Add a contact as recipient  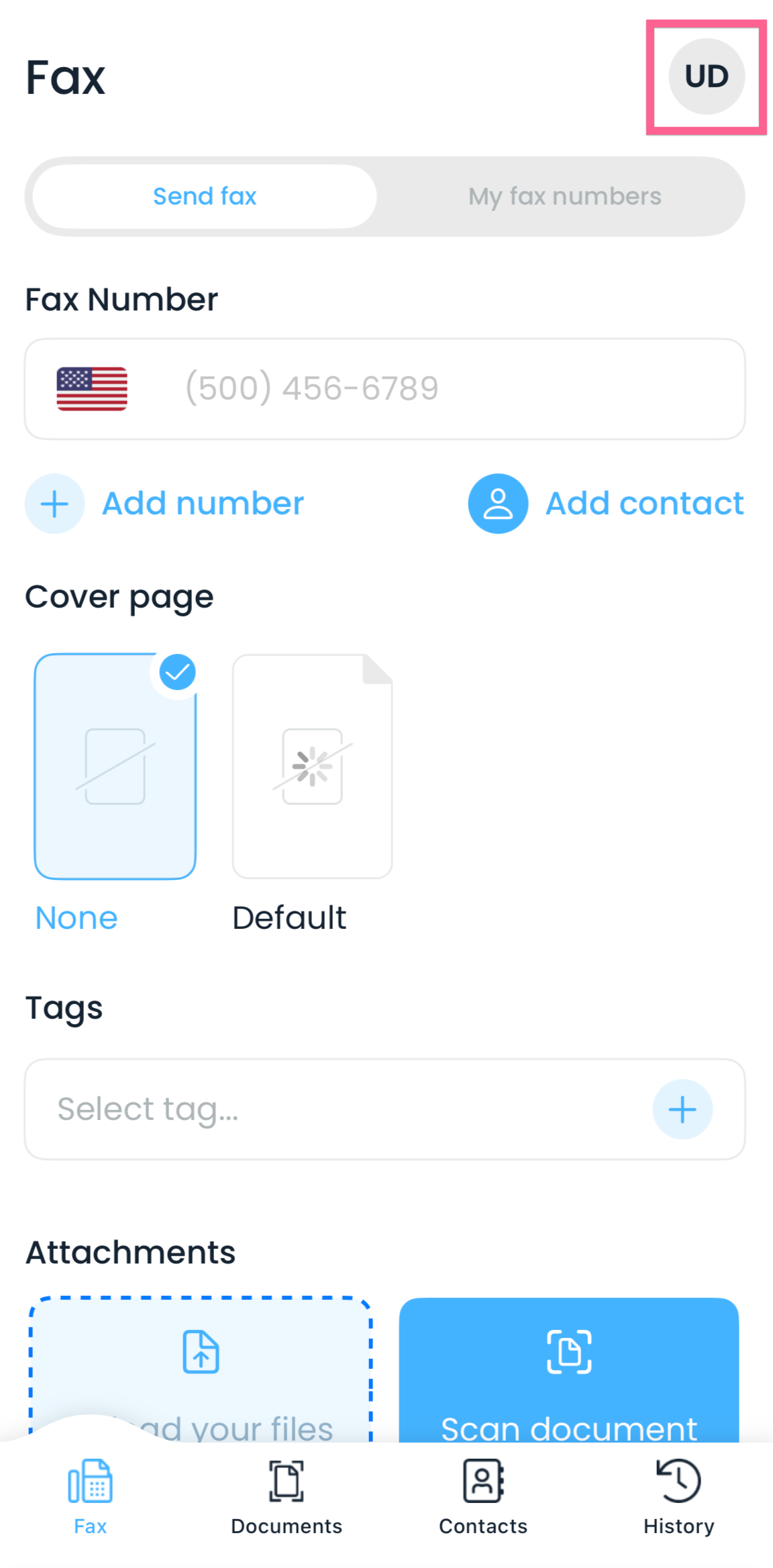pyautogui.click(x=606, y=504)
